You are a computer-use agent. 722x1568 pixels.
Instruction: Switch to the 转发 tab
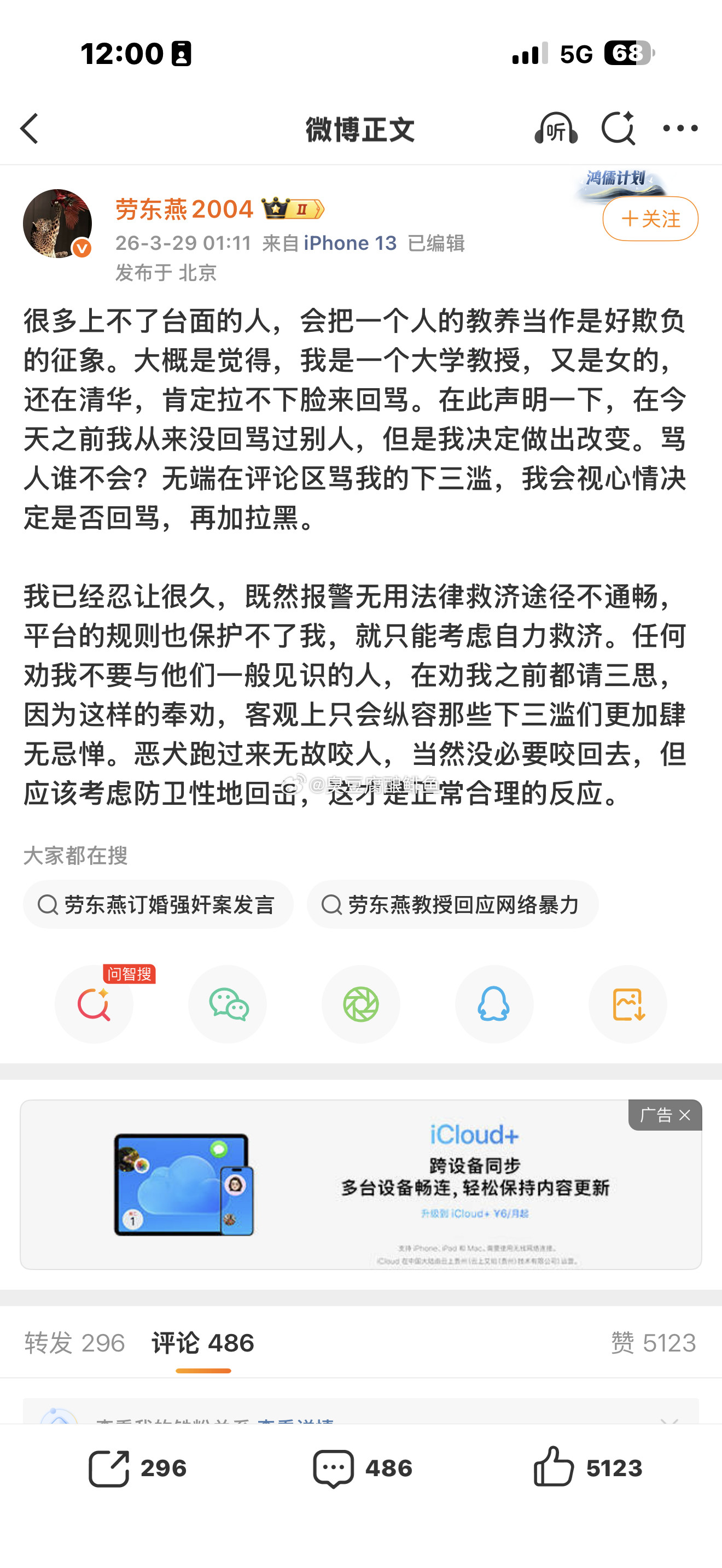(74, 1342)
